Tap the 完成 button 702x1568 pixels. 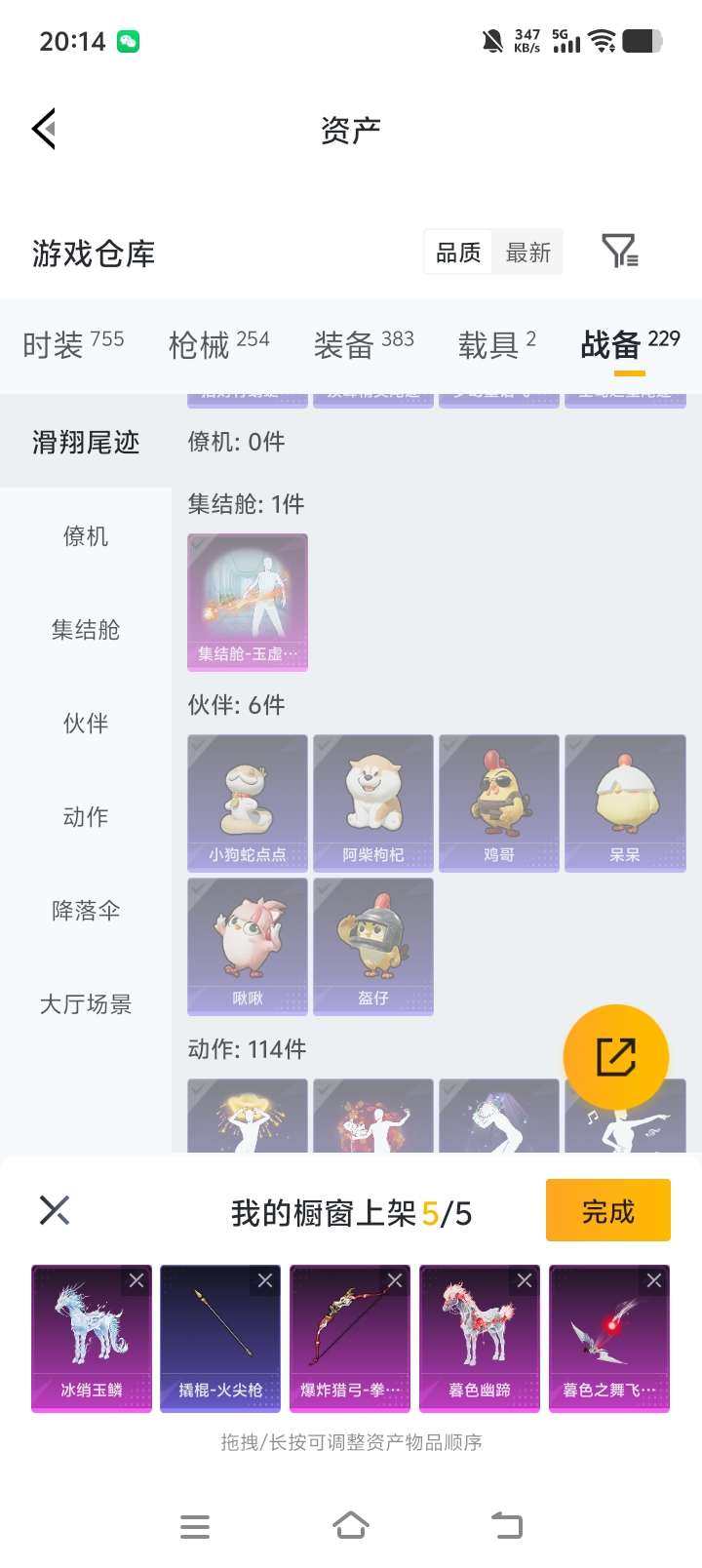[x=607, y=1210]
